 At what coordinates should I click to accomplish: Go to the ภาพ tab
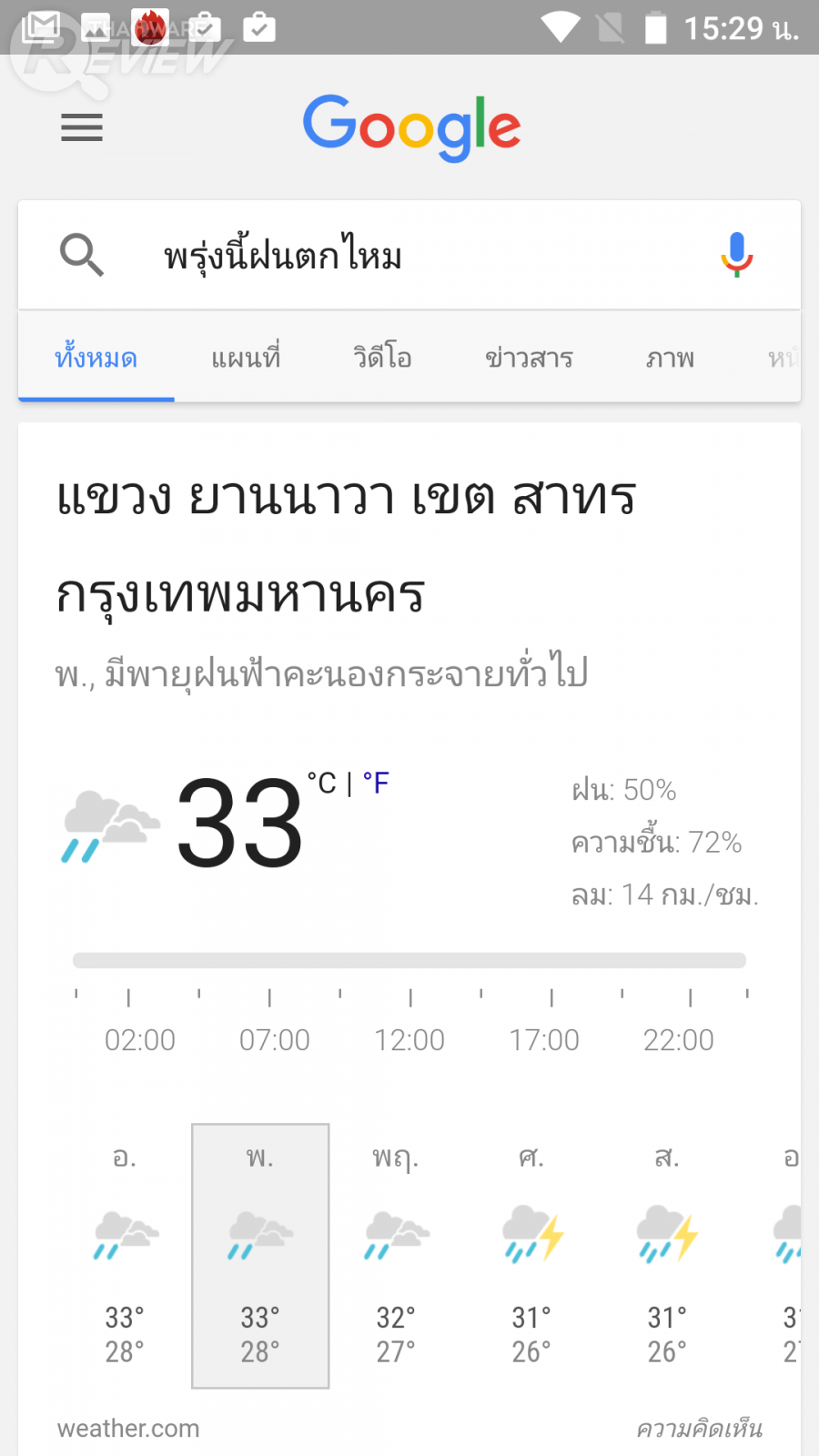pyautogui.click(x=670, y=359)
